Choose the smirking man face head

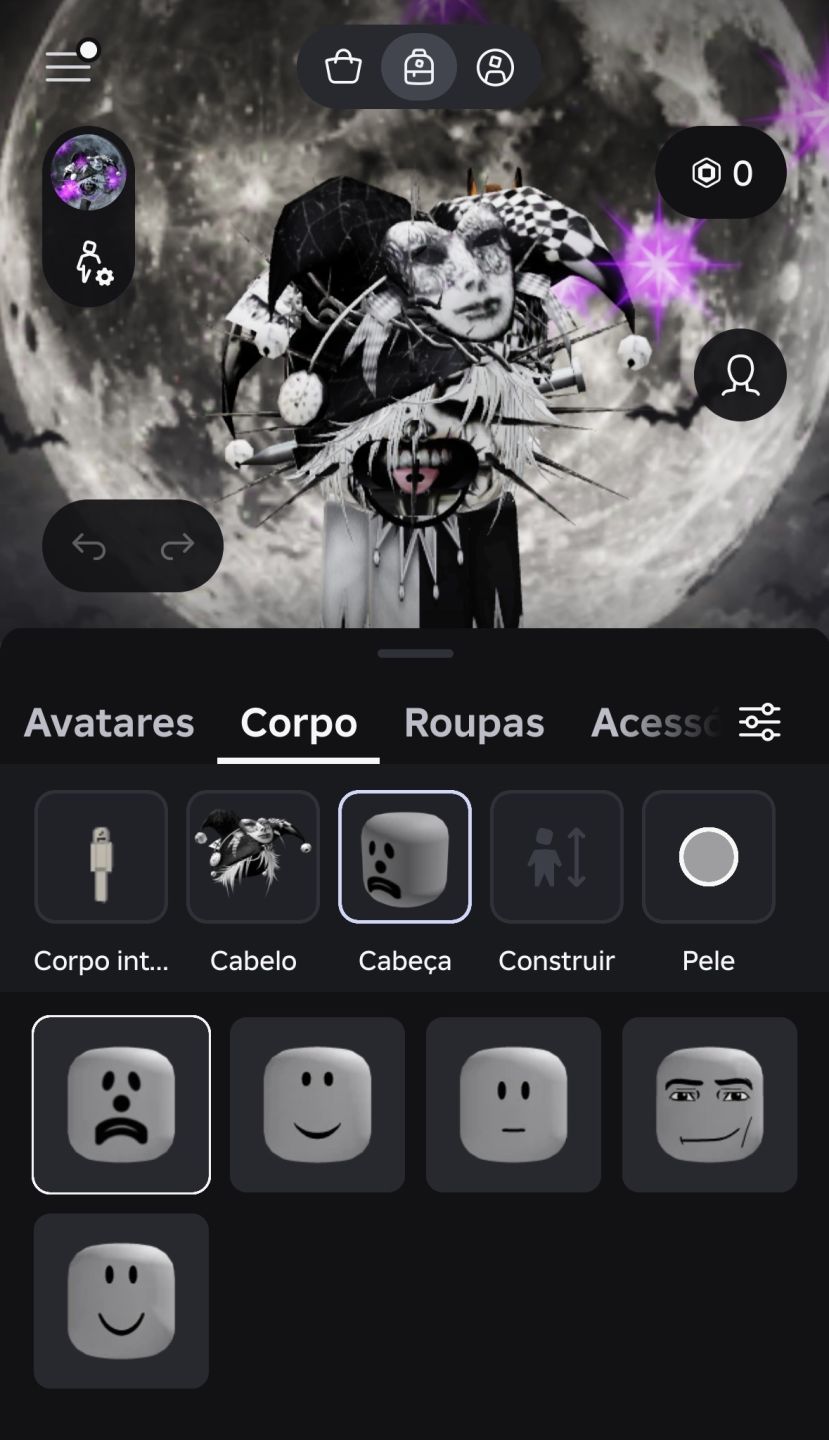click(709, 1105)
